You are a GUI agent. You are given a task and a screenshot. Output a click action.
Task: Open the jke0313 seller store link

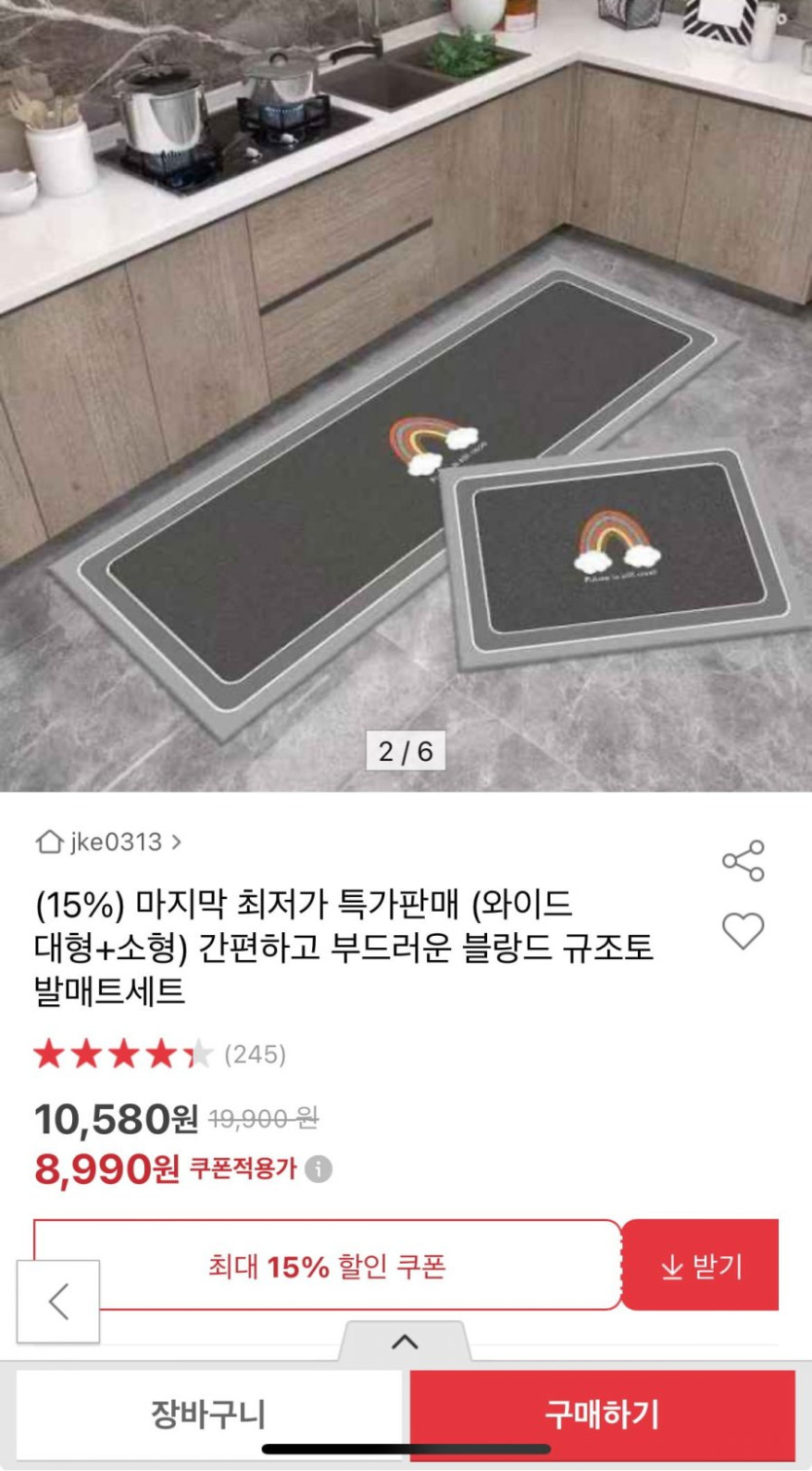tap(109, 842)
